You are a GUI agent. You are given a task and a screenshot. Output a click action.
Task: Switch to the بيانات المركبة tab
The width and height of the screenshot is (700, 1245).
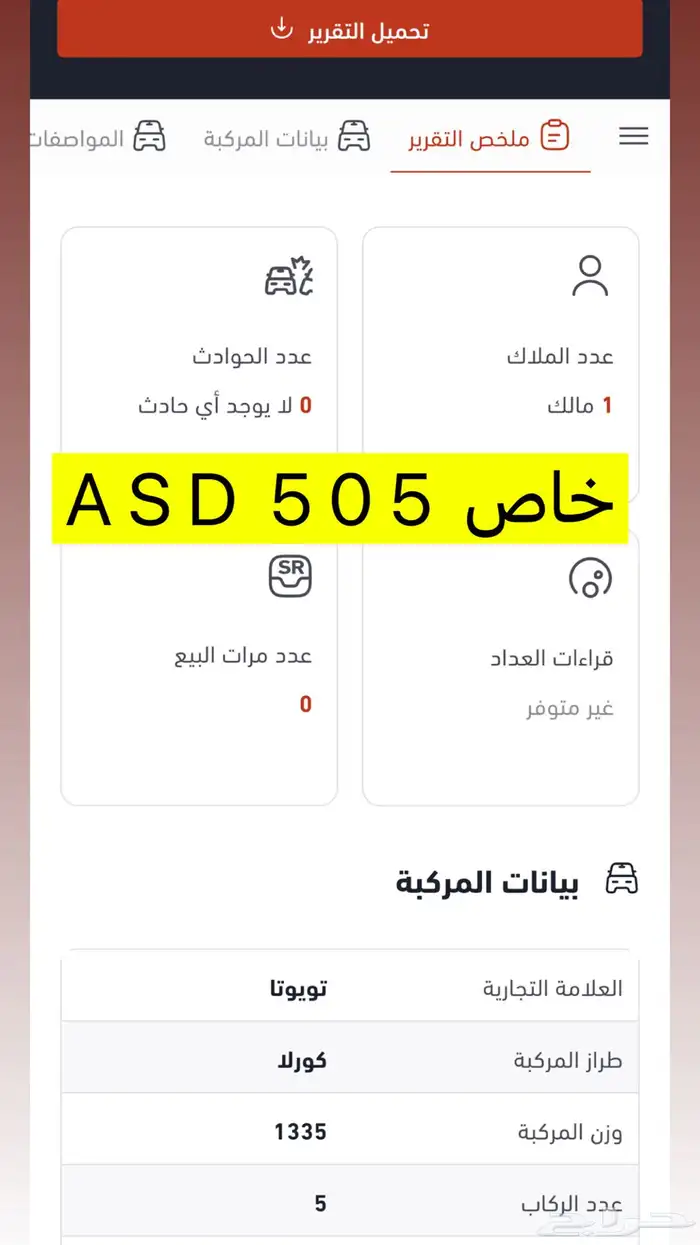288,137
